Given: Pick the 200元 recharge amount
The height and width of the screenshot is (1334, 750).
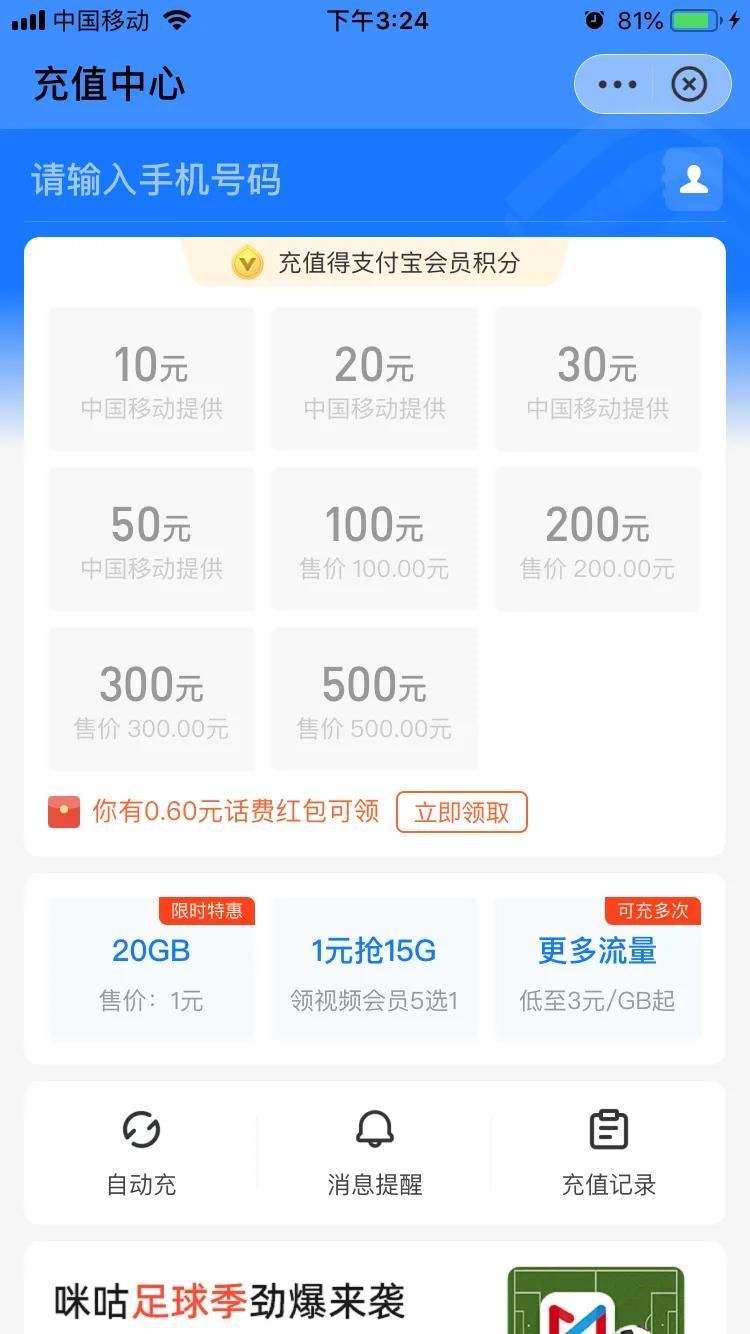Looking at the screenshot, I should click(597, 539).
